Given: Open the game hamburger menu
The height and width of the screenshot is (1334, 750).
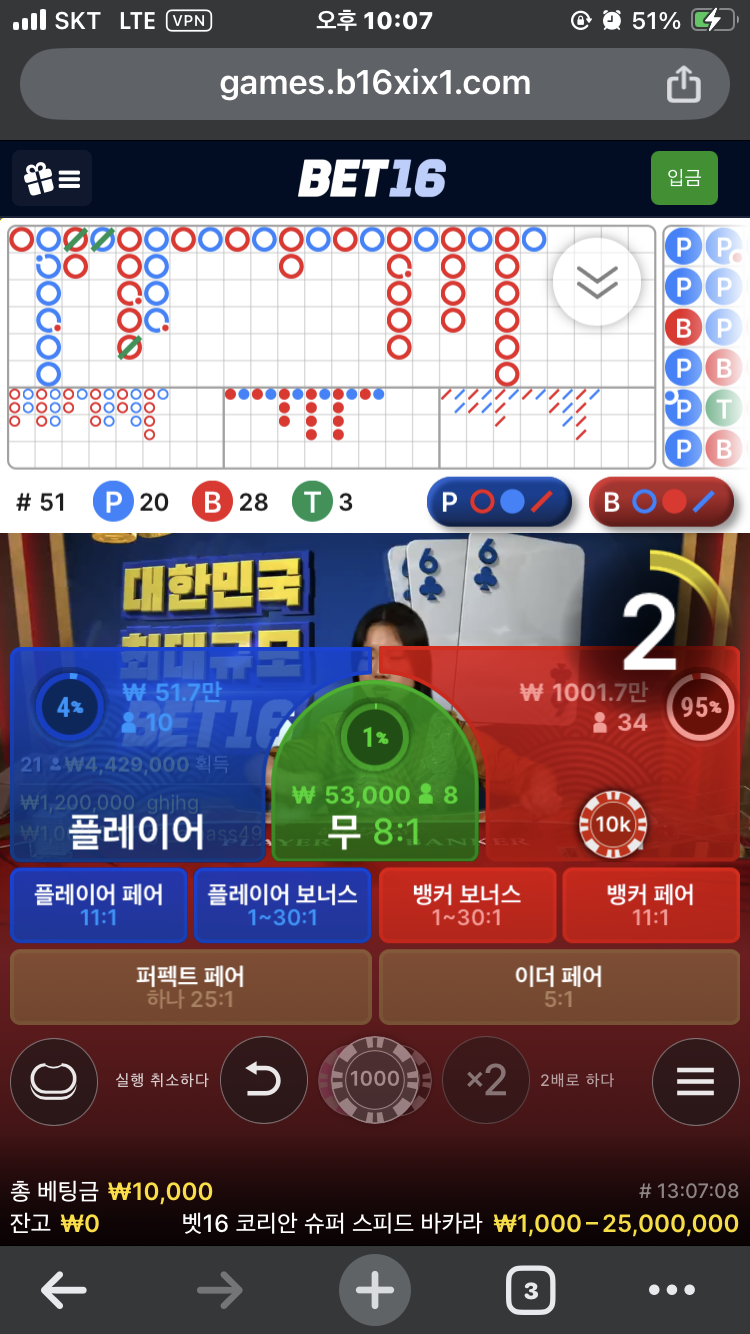Looking at the screenshot, I should tap(695, 1081).
